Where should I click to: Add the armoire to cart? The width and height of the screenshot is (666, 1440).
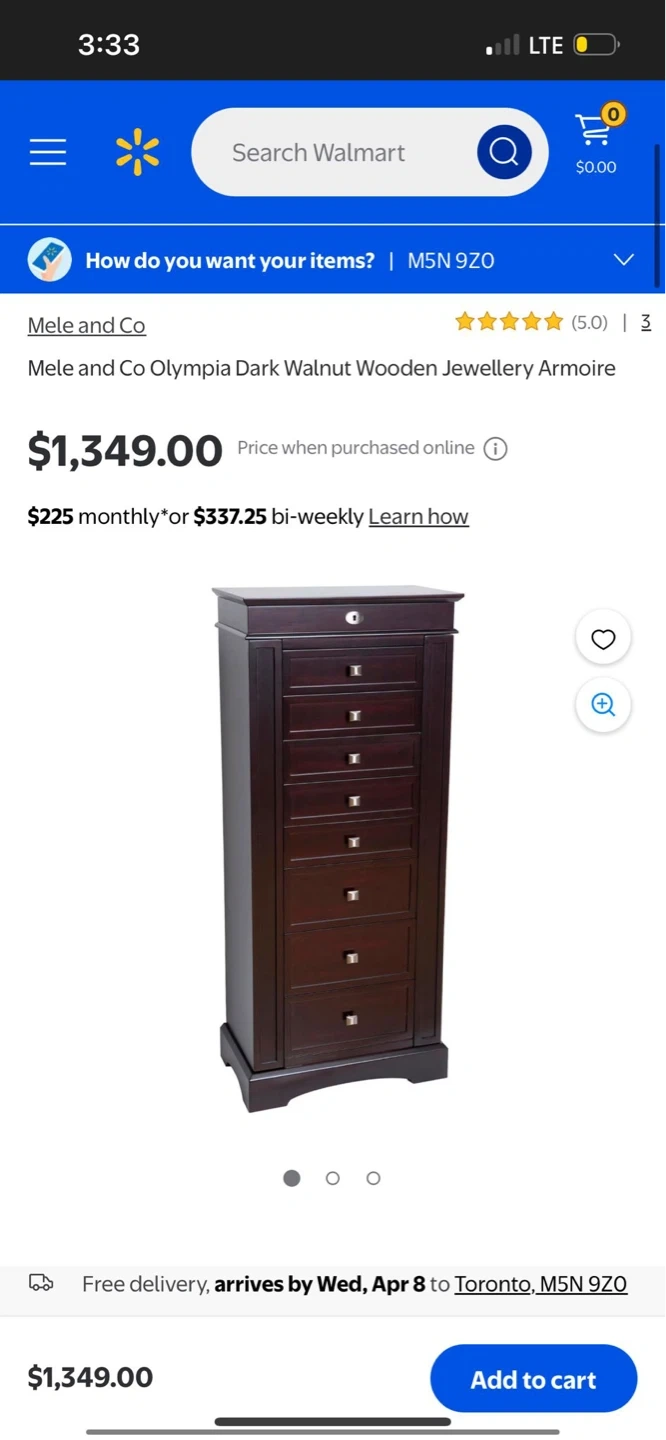[x=533, y=1379]
